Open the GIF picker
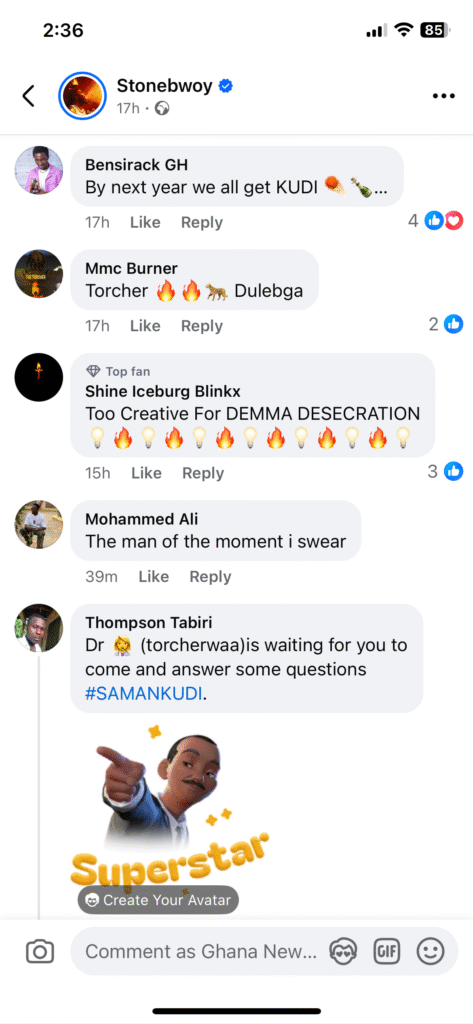Image resolution: width=473 pixels, height=1024 pixels. (386, 952)
